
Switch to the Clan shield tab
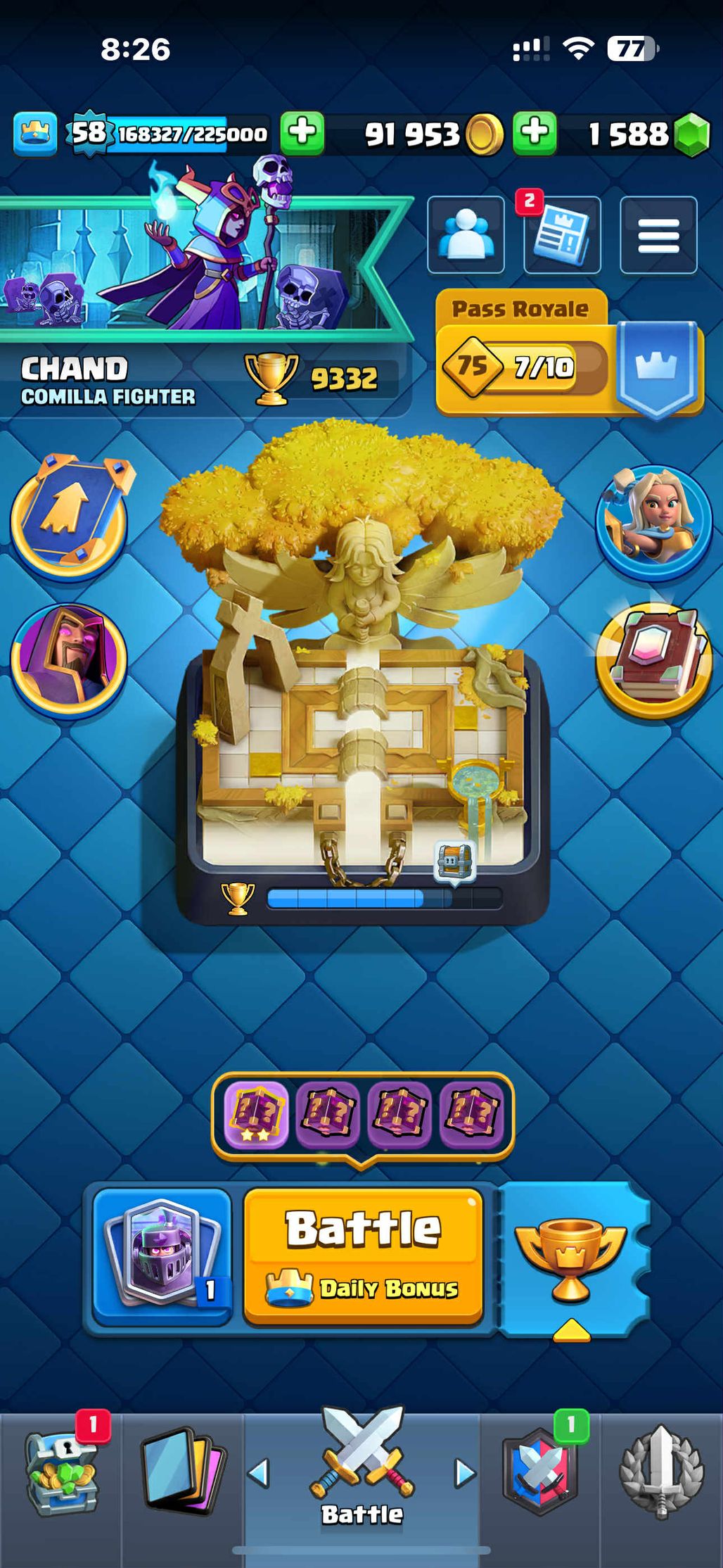tap(540, 1472)
